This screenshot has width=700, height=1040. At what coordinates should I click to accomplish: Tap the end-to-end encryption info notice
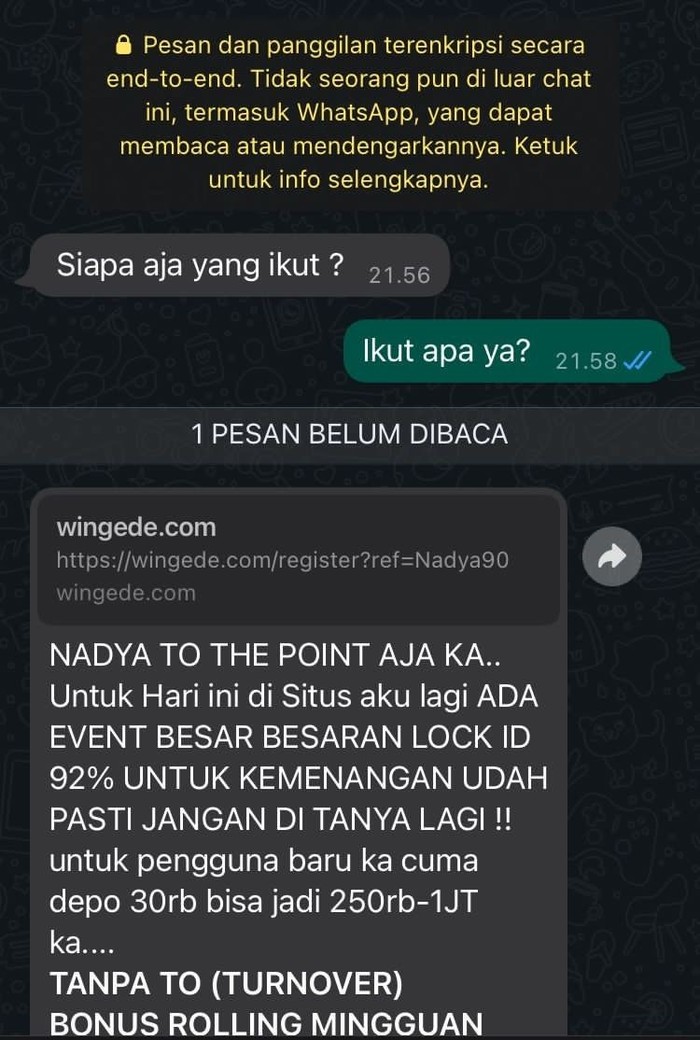tap(348, 113)
